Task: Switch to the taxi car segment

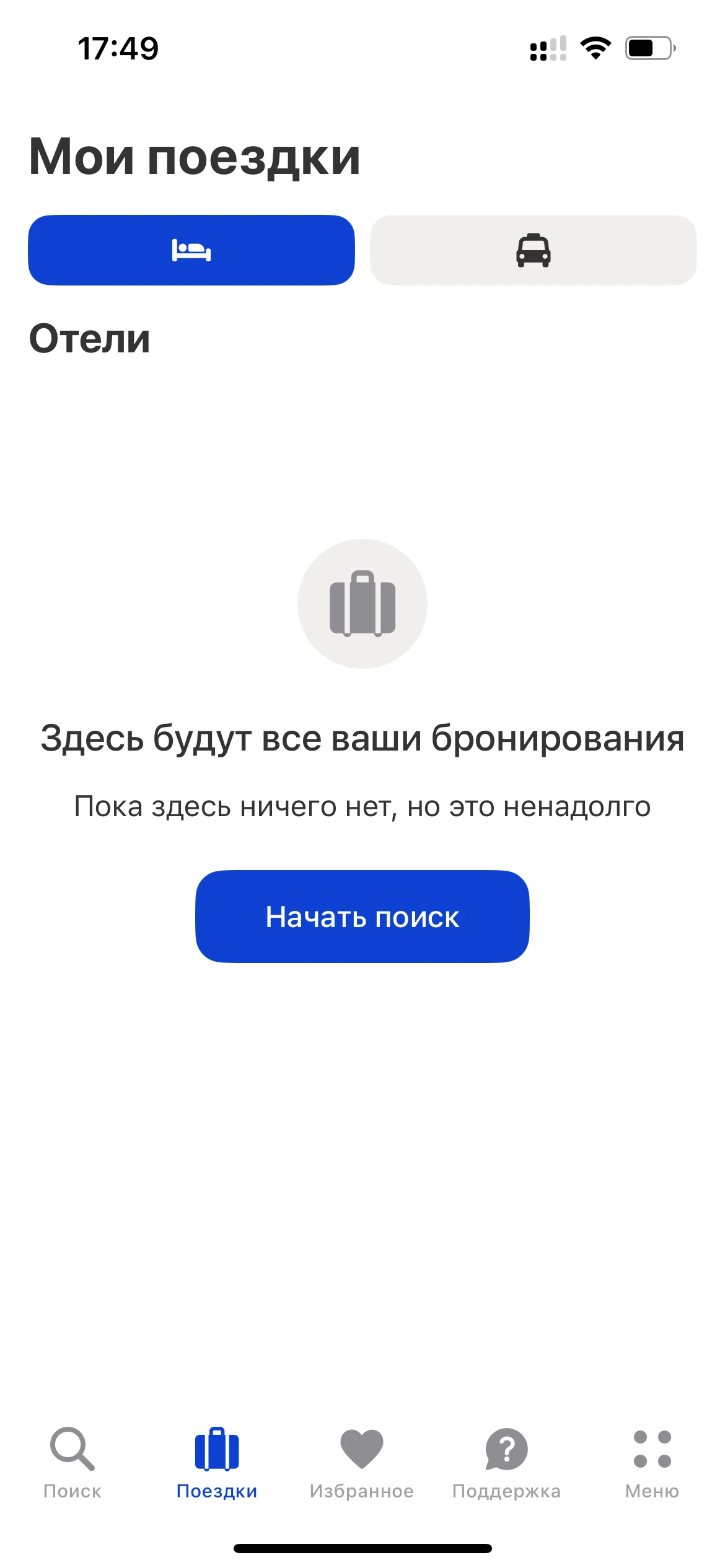Action: pos(533,250)
